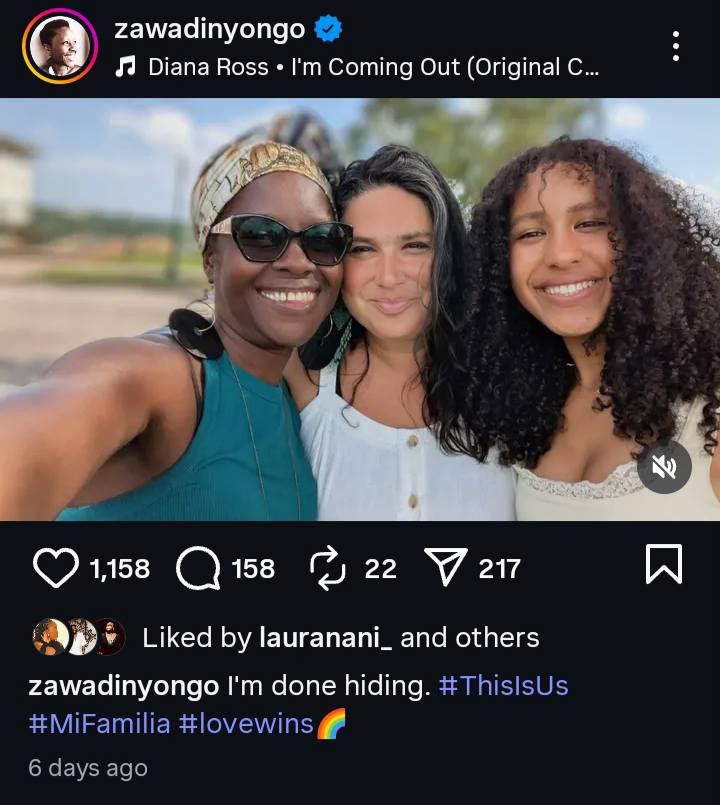720x805 pixels.
Task: Open the #ThisIsUs hashtag
Action: [x=503, y=686]
